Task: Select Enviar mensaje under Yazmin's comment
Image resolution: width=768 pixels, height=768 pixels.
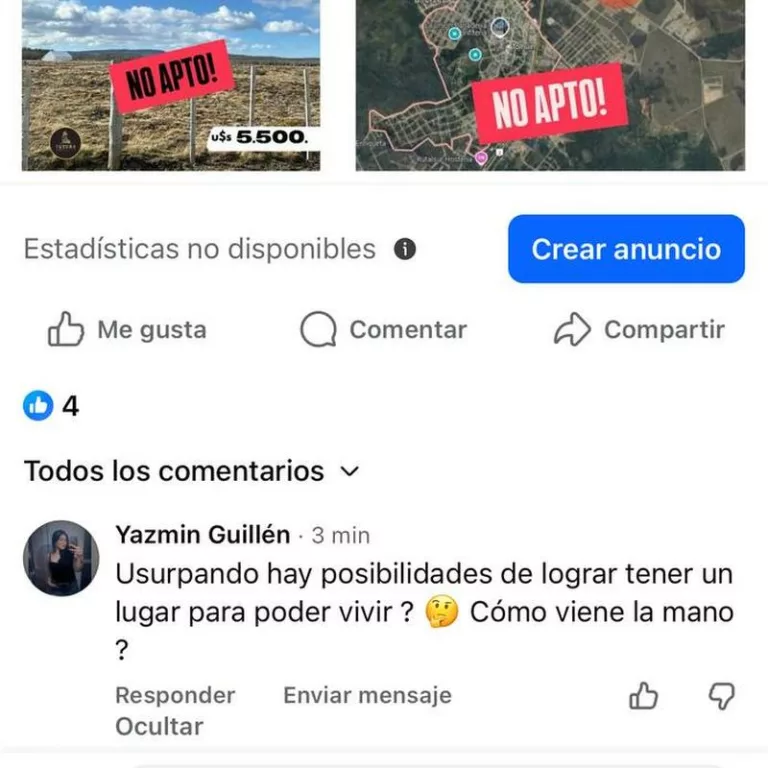Action: point(367,695)
